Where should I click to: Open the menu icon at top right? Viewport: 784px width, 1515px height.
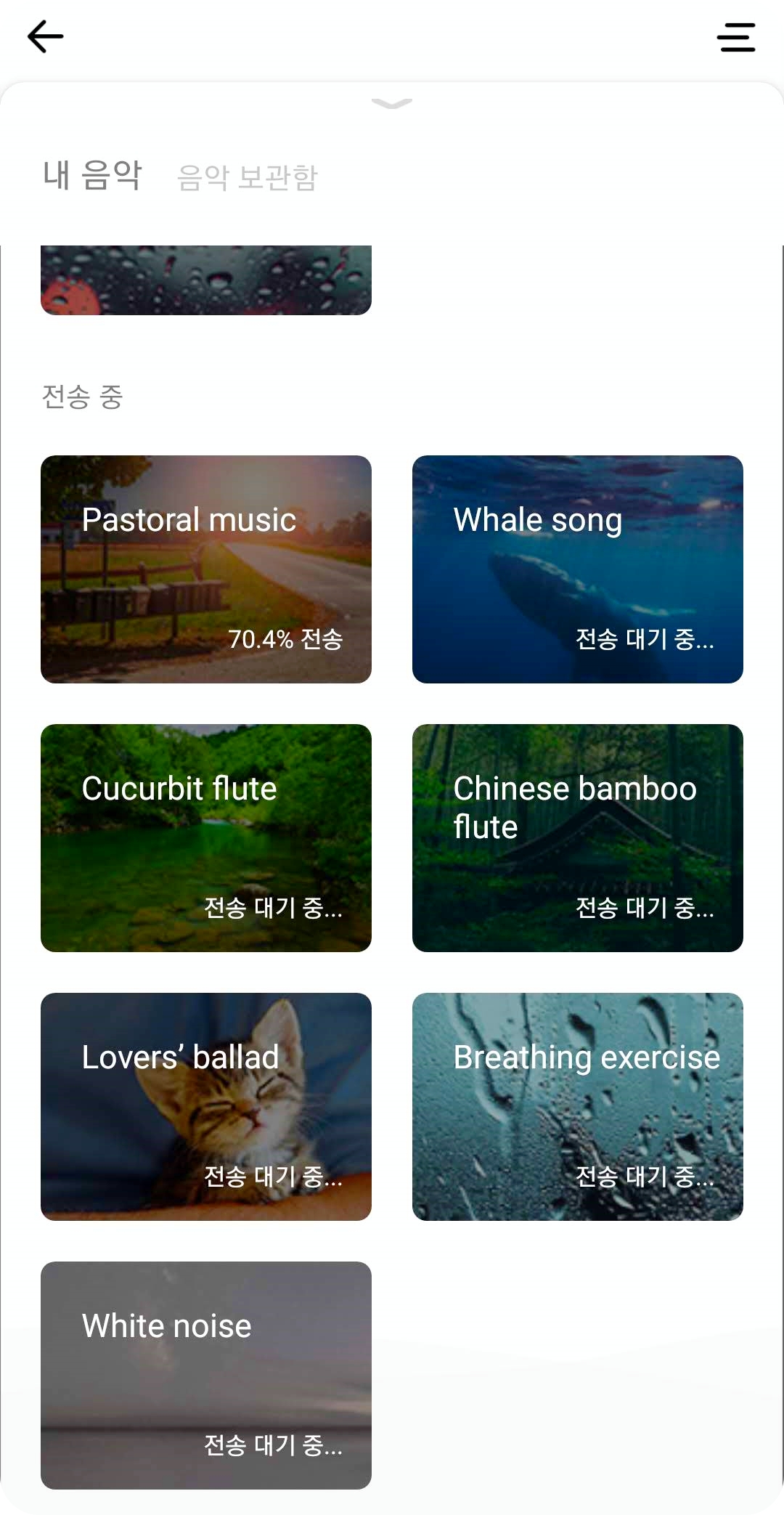tap(736, 38)
